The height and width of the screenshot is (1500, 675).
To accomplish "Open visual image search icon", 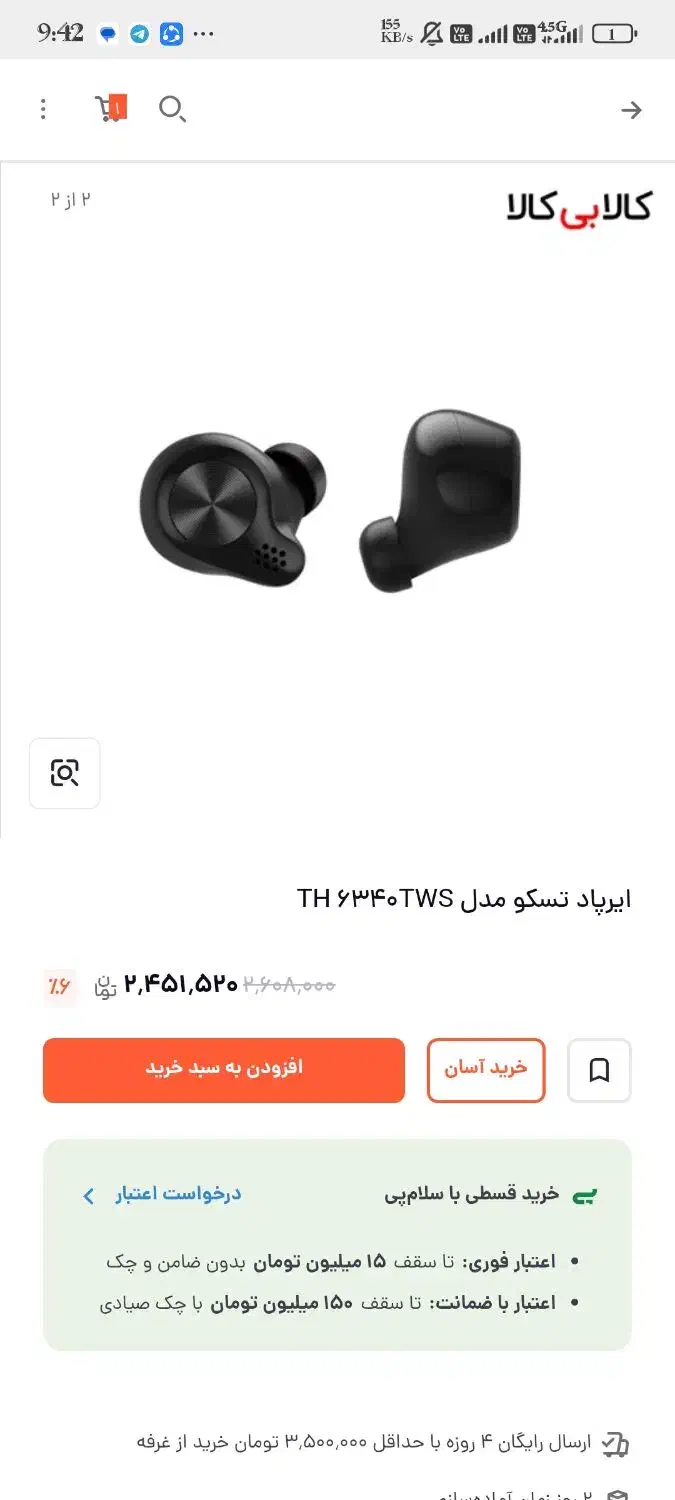I will (65, 773).
